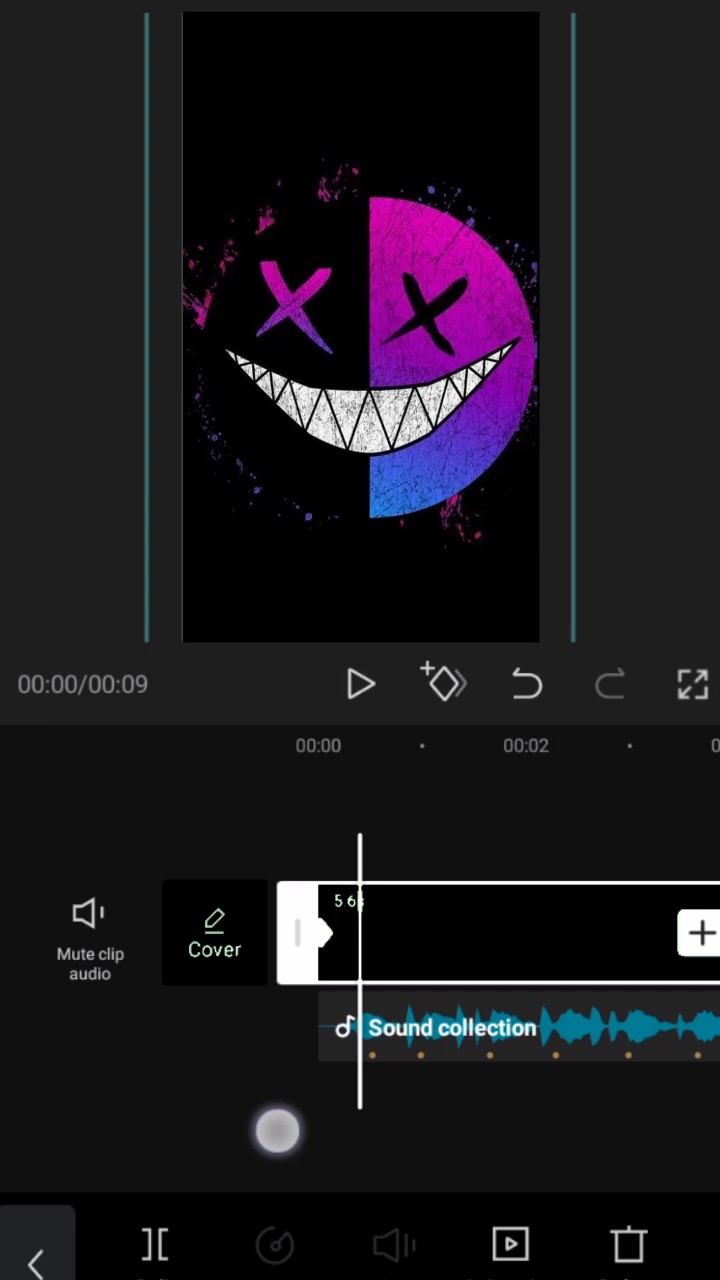Open the Volume control tool
720x1280 pixels.
[393, 1243]
